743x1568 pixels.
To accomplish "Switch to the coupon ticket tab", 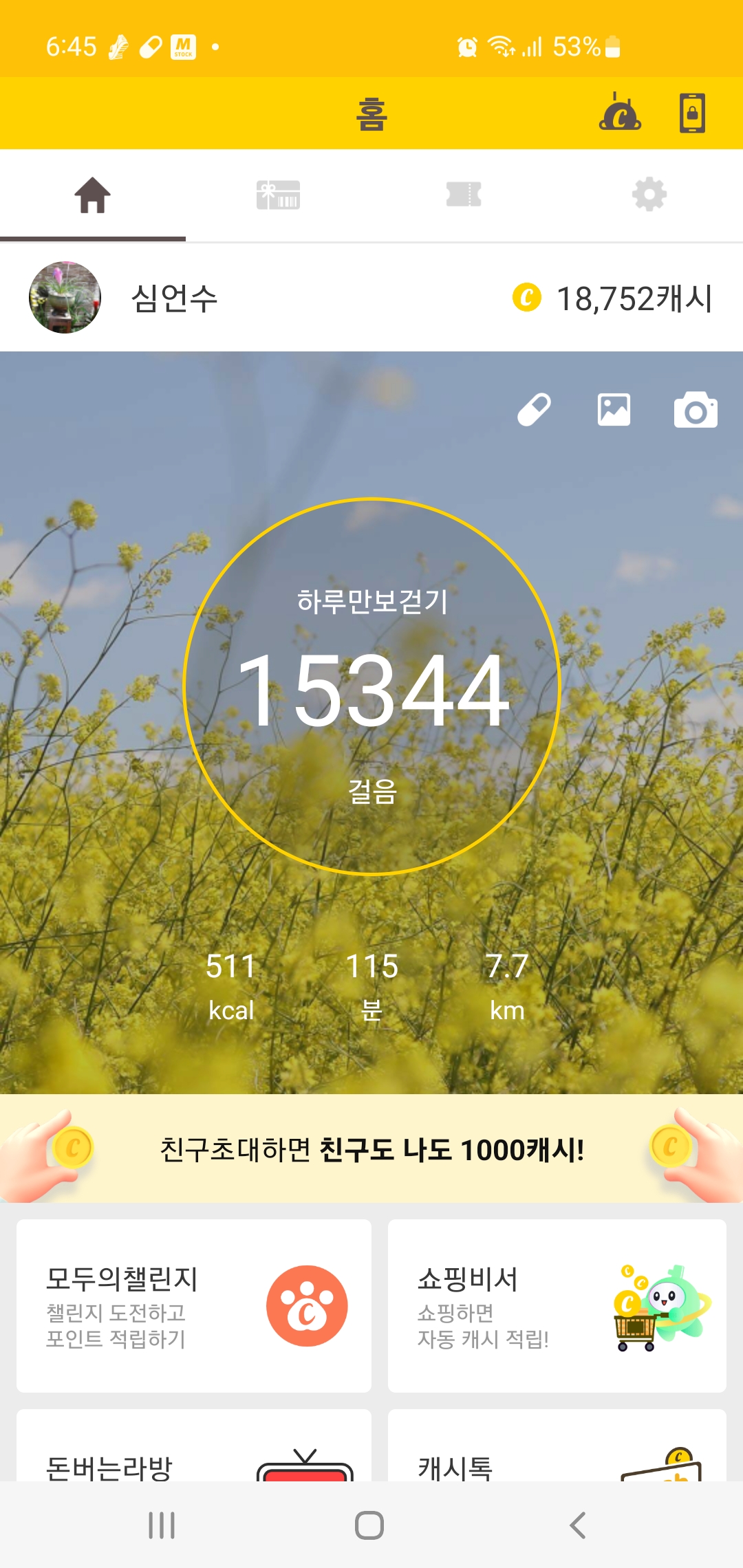I will click(x=464, y=195).
